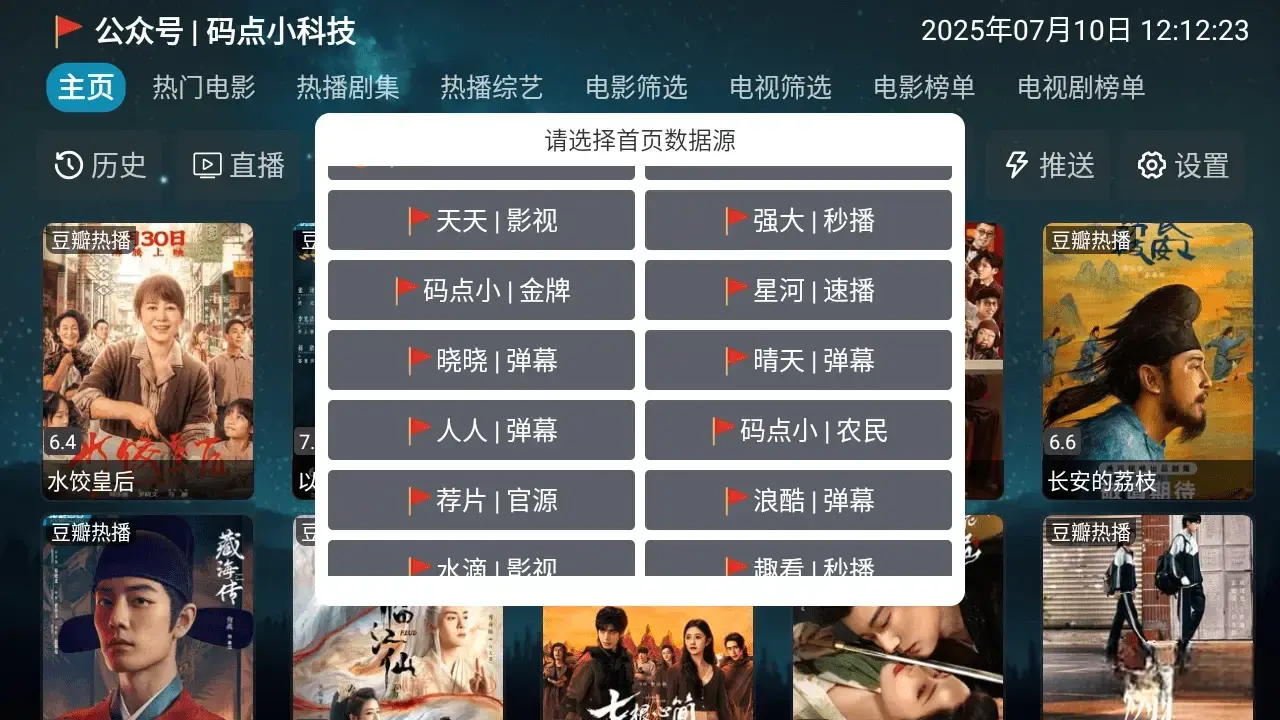Open the 水饺皇后 movie card

[x=148, y=360]
